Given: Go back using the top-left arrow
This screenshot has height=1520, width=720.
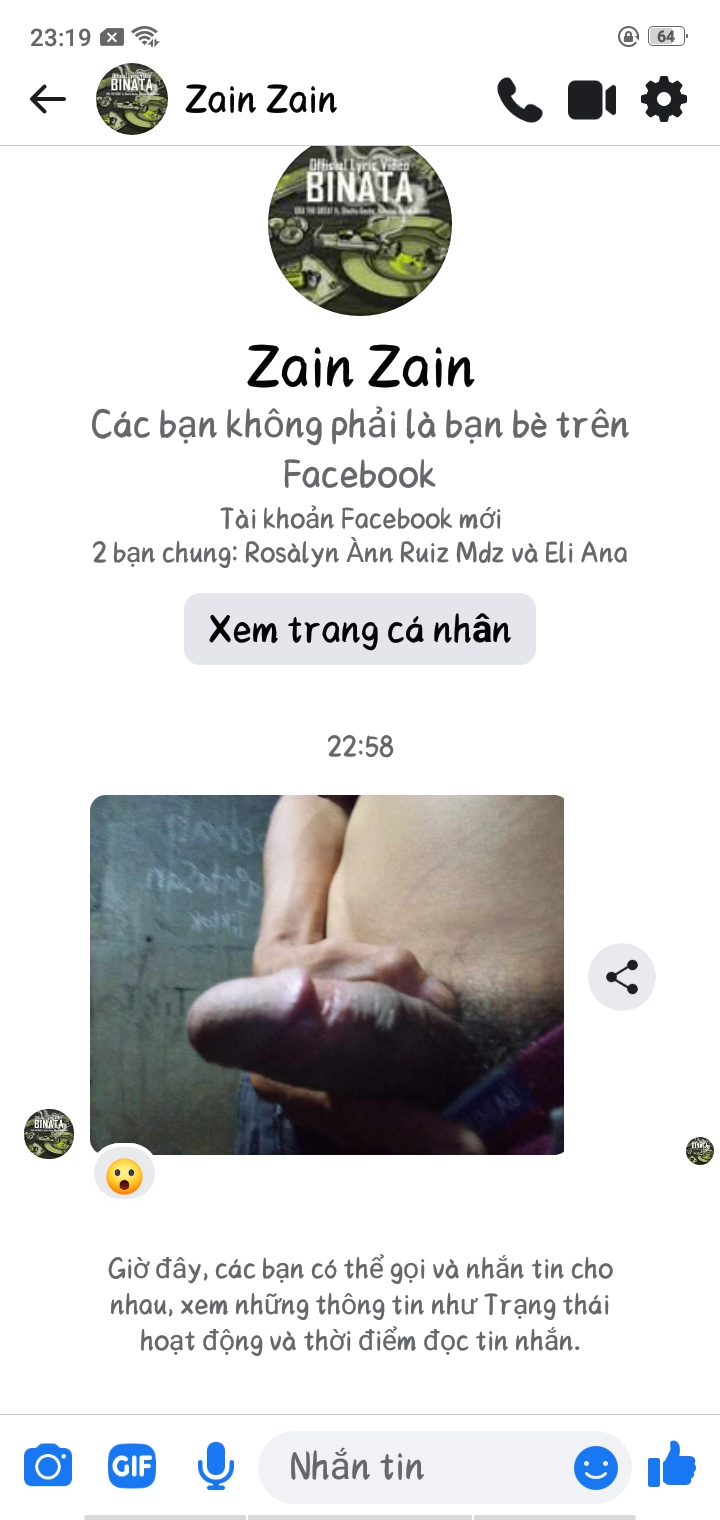Looking at the screenshot, I should 47,99.
